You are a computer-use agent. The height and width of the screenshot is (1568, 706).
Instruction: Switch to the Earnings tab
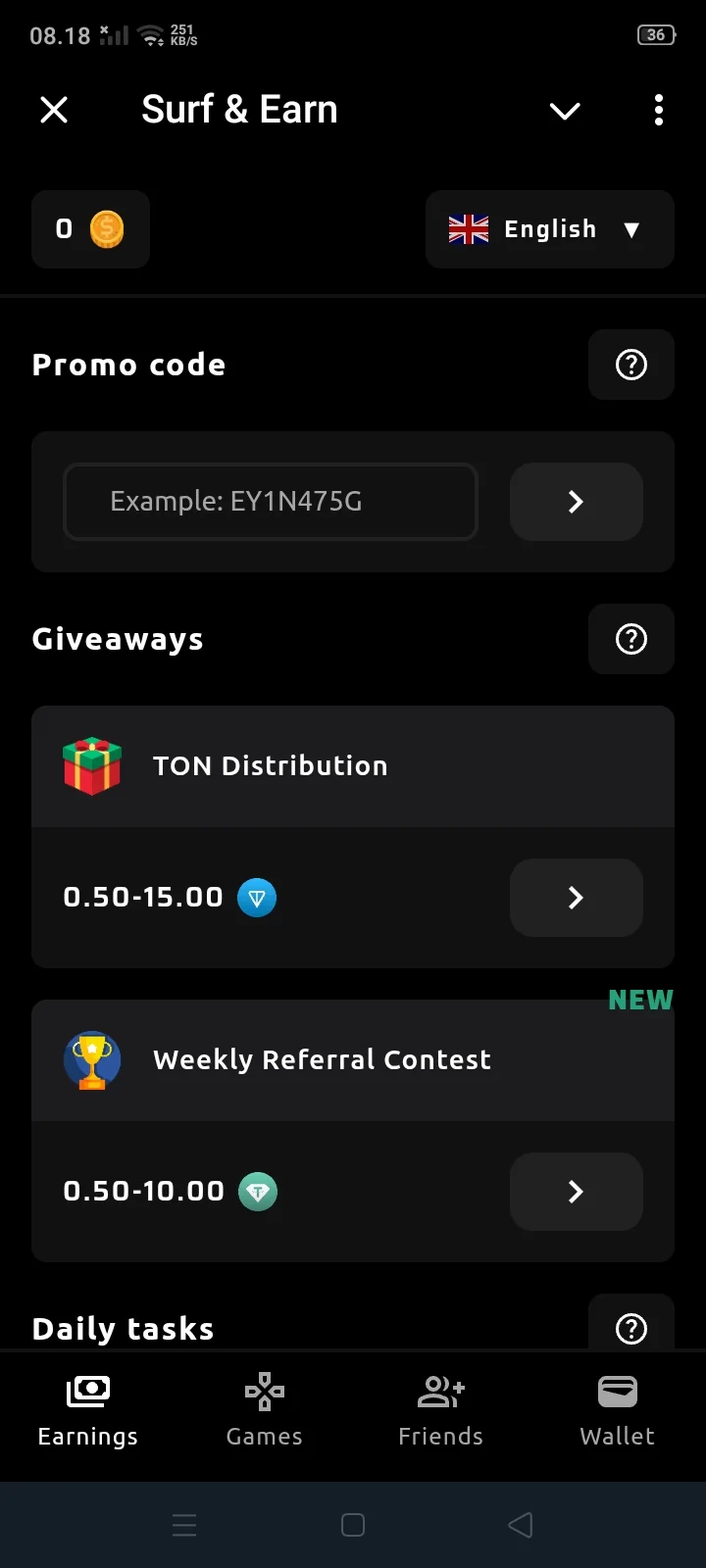coord(88,1411)
